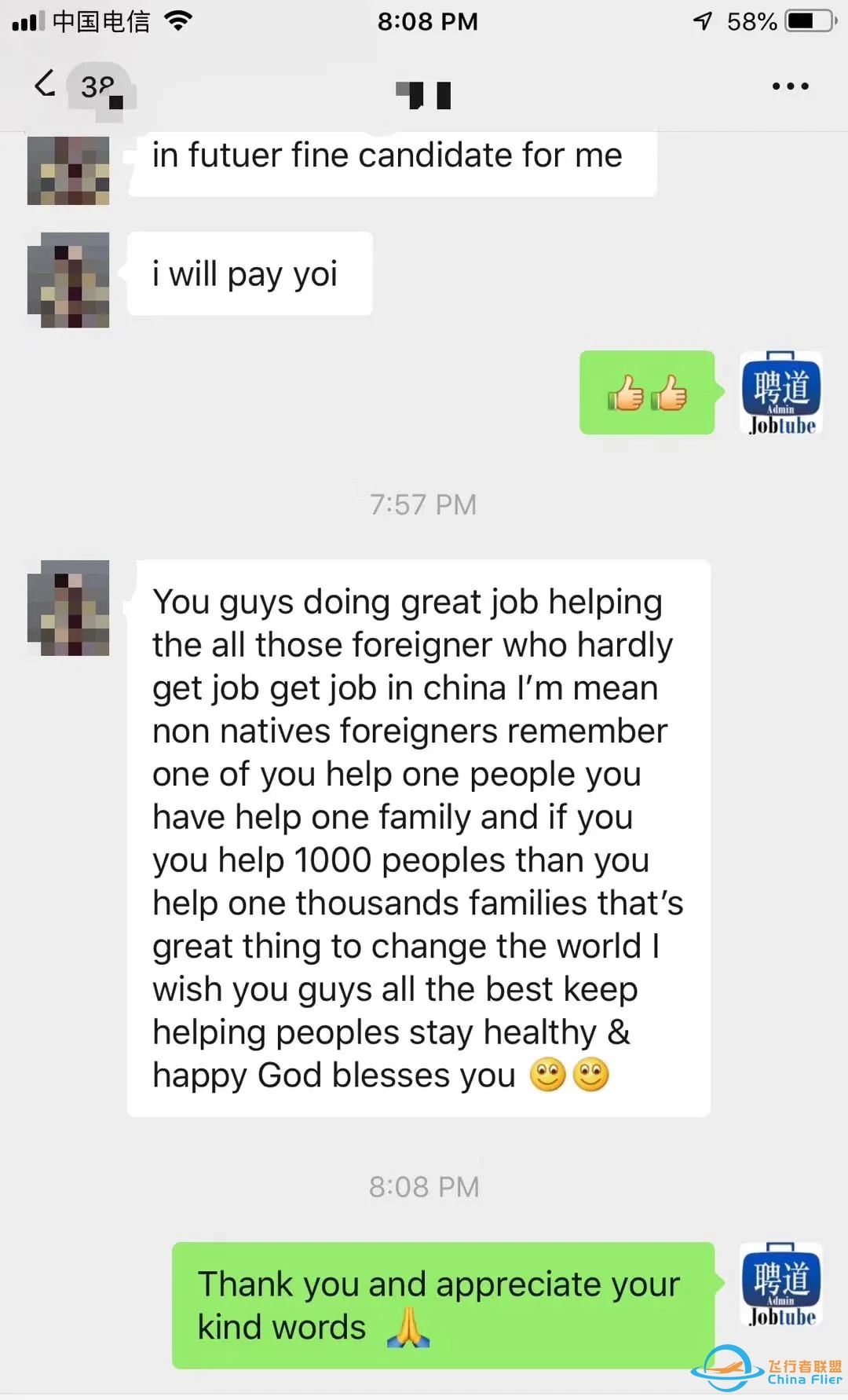The width and height of the screenshot is (848, 1400).
Task: Open Joblube avatar next to thumbs-up message
Action: point(781,393)
